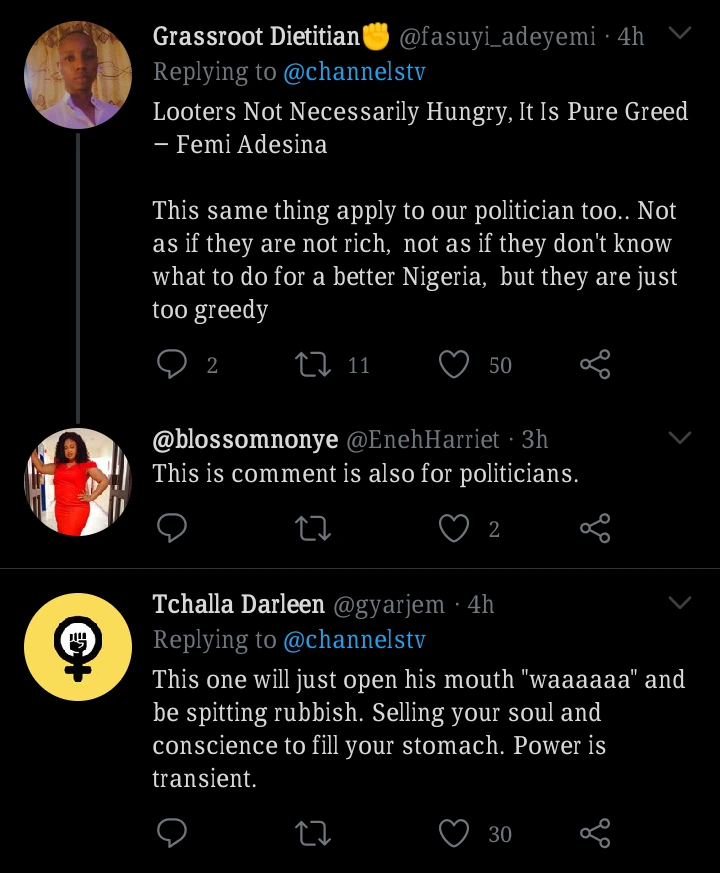Share Grassroot Dietitian's tweet
Screen dimensions: 720x873
pos(595,365)
